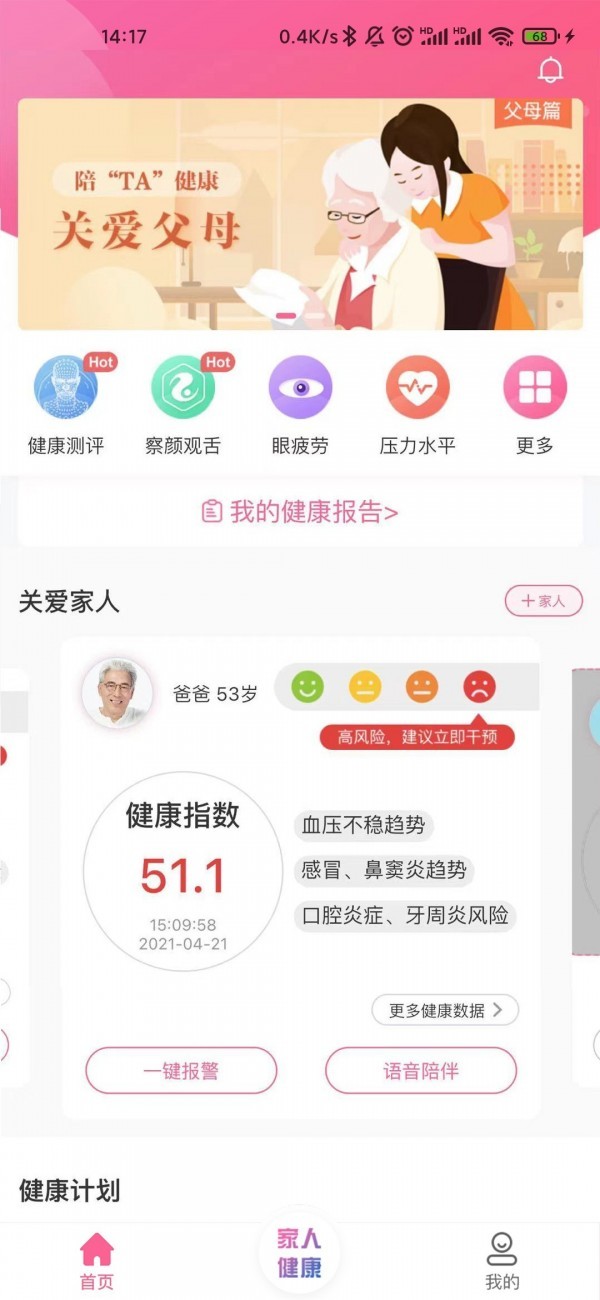Tap 爸爸's profile avatar
The height and width of the screenshot is (1300, 600).
(x=118, y=692)
